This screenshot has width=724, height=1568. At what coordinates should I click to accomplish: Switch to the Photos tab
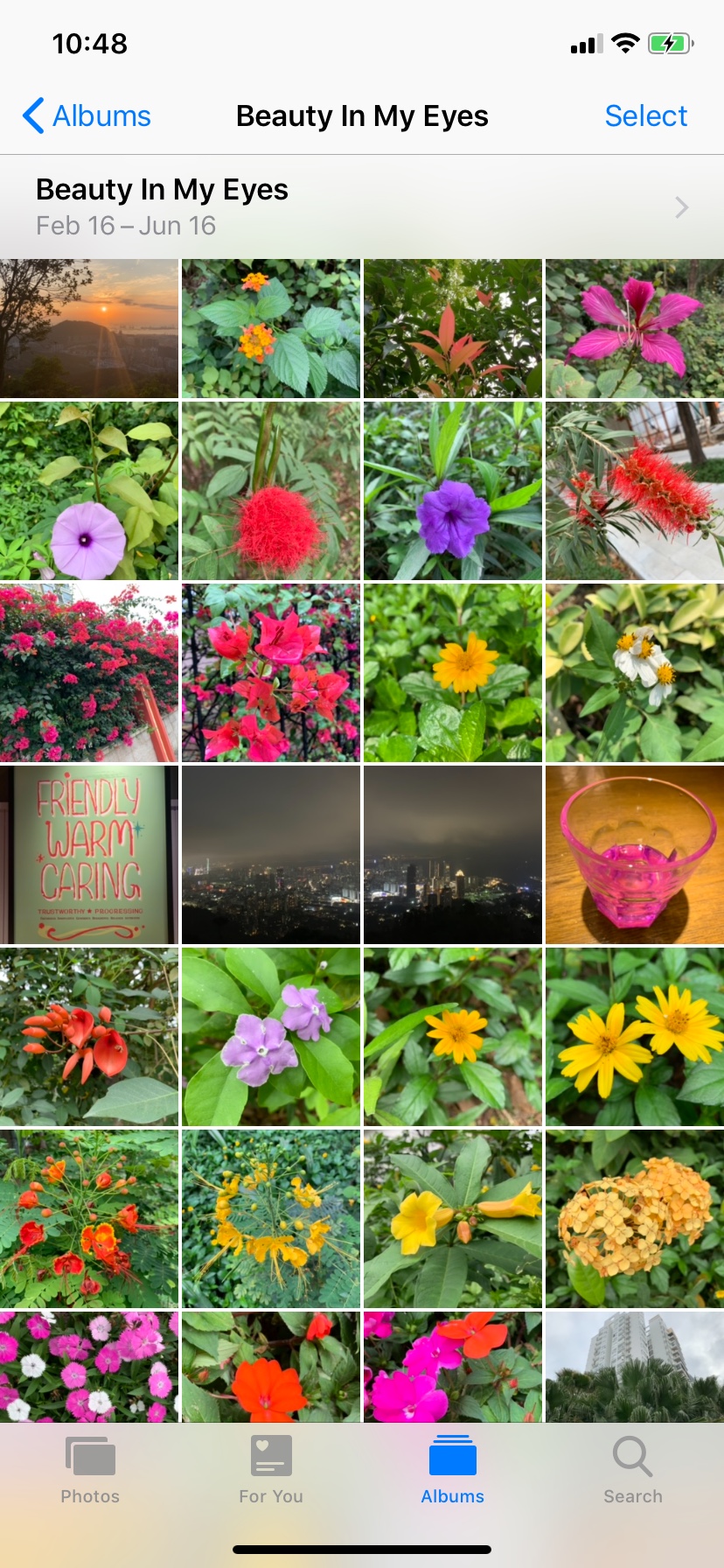tap(90, 1470)
